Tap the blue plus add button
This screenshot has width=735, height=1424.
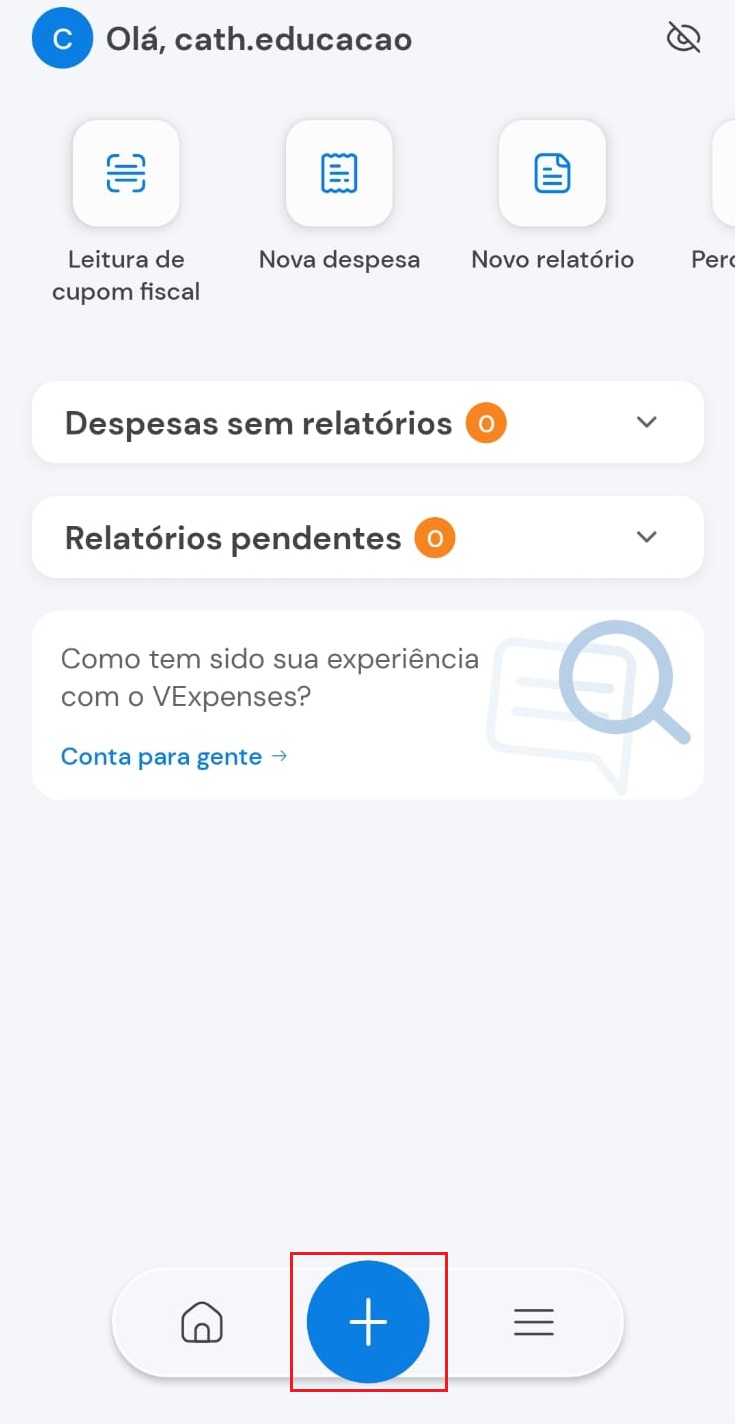coord(368,1322)
